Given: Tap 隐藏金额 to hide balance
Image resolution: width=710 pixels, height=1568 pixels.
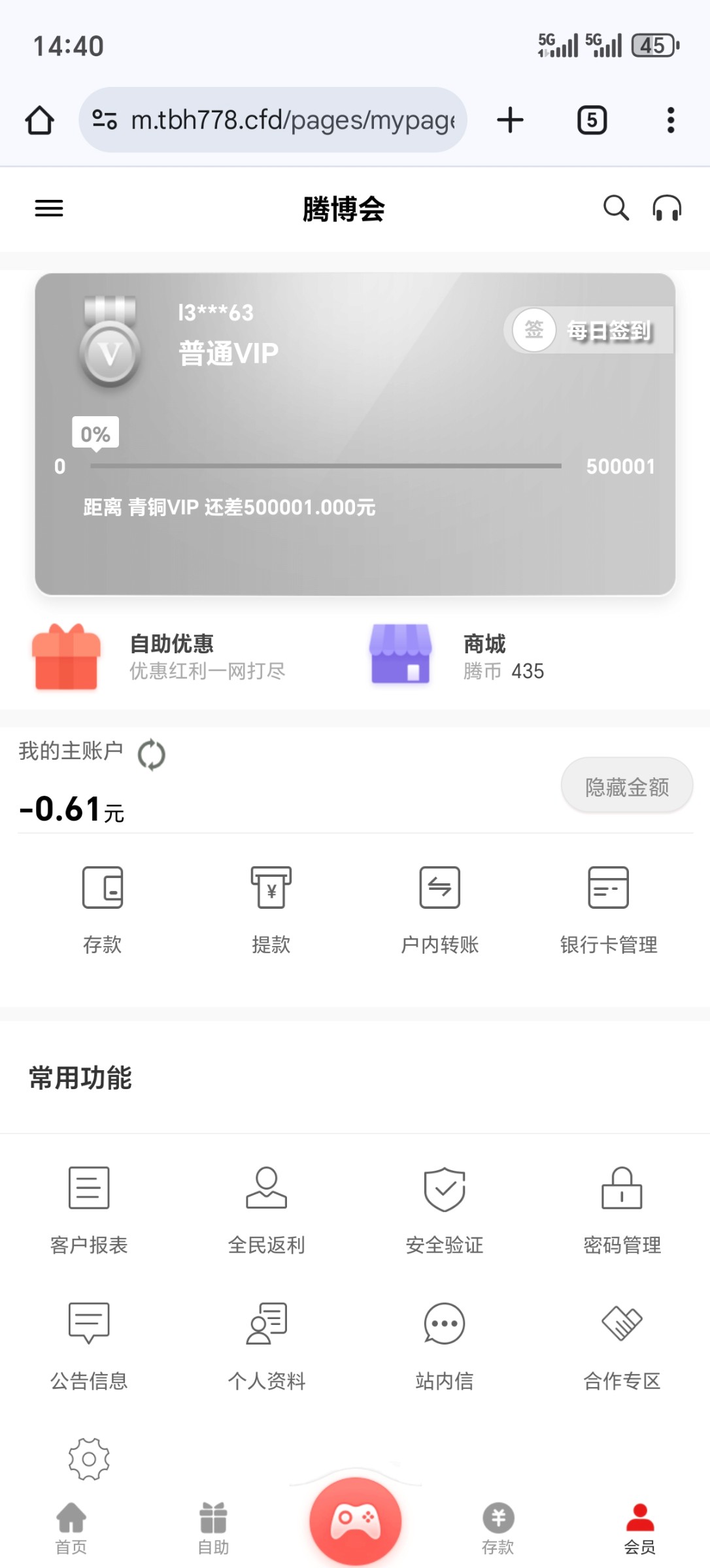Looking at the screenshot, I should tap(626, 786).
